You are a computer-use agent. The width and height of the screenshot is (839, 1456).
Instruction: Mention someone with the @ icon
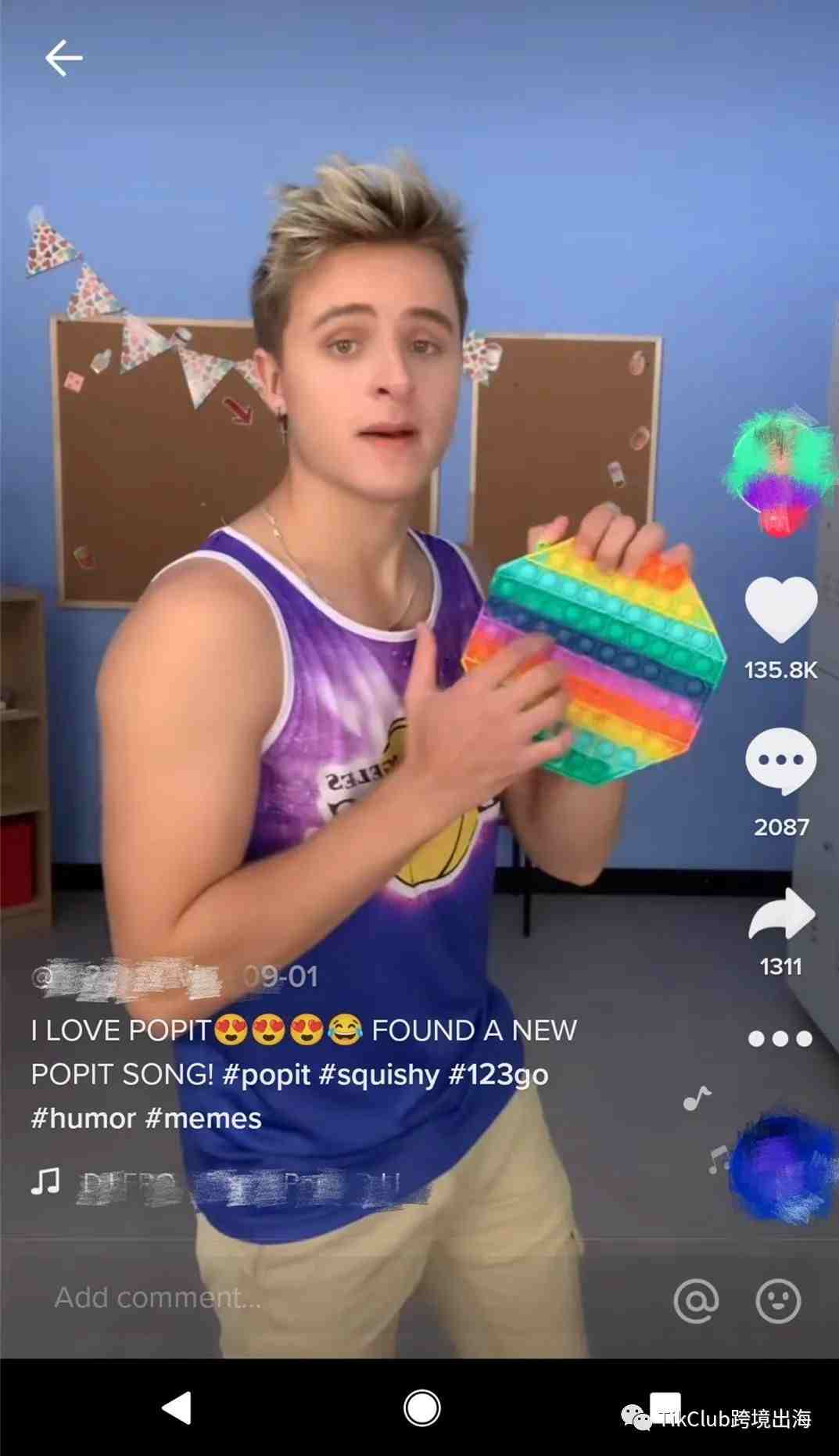(695, 1301)
